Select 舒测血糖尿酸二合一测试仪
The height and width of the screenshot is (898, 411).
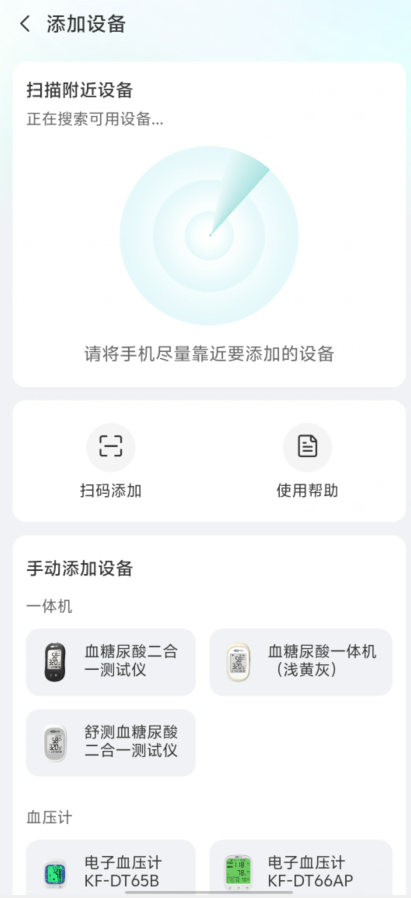(x=110, y=743)
